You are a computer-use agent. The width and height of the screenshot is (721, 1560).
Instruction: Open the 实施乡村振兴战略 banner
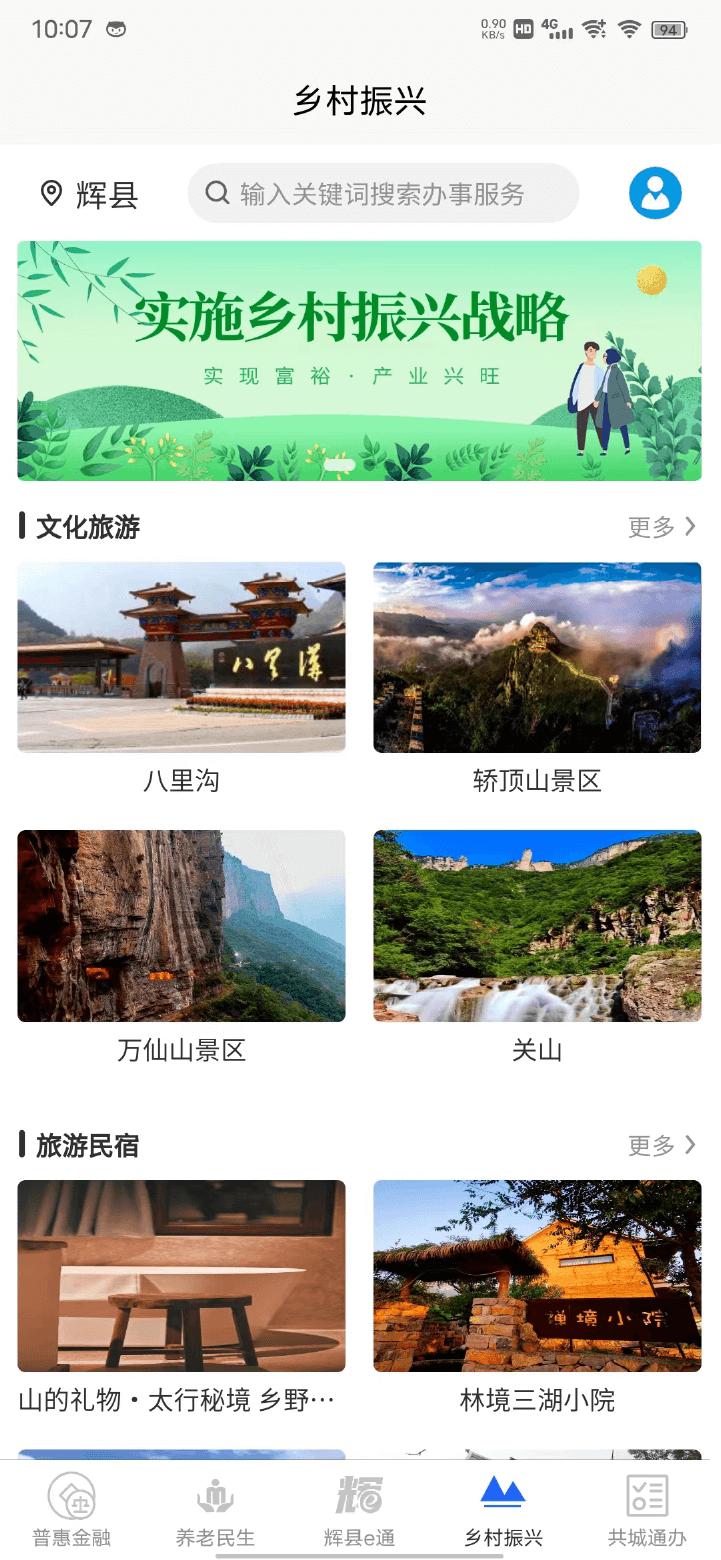pos(359,360)
